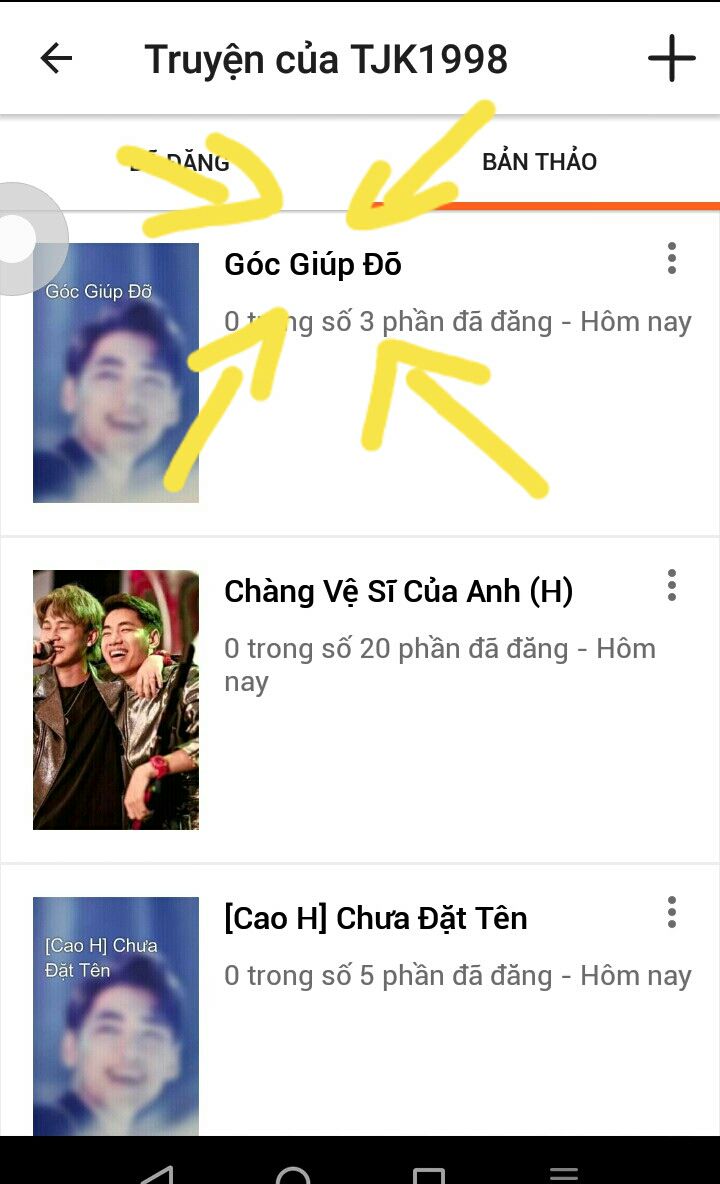Open the draft [Cao H] Chưa Đặt Tên
This screenshot has width=720, height=1184.
coord(375,918)
